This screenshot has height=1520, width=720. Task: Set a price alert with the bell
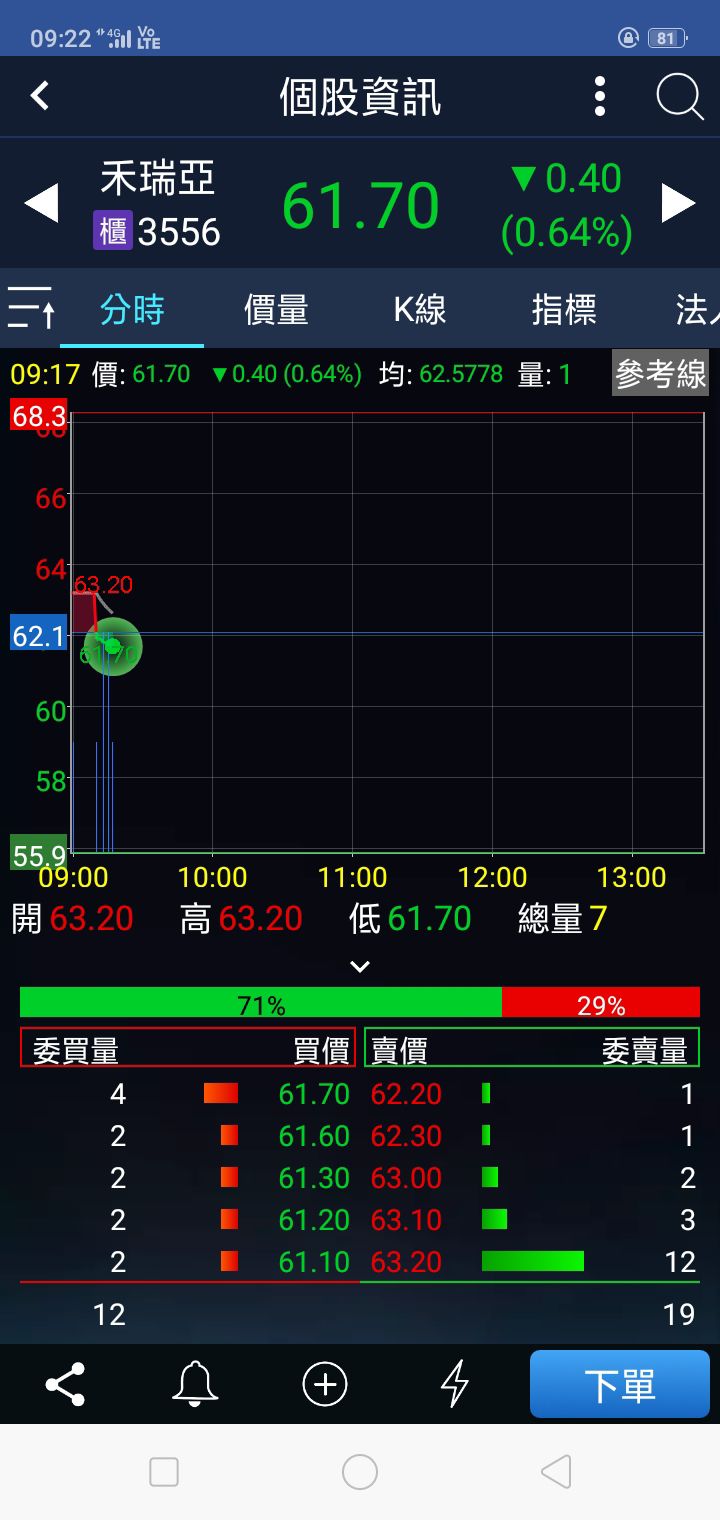195,1385
